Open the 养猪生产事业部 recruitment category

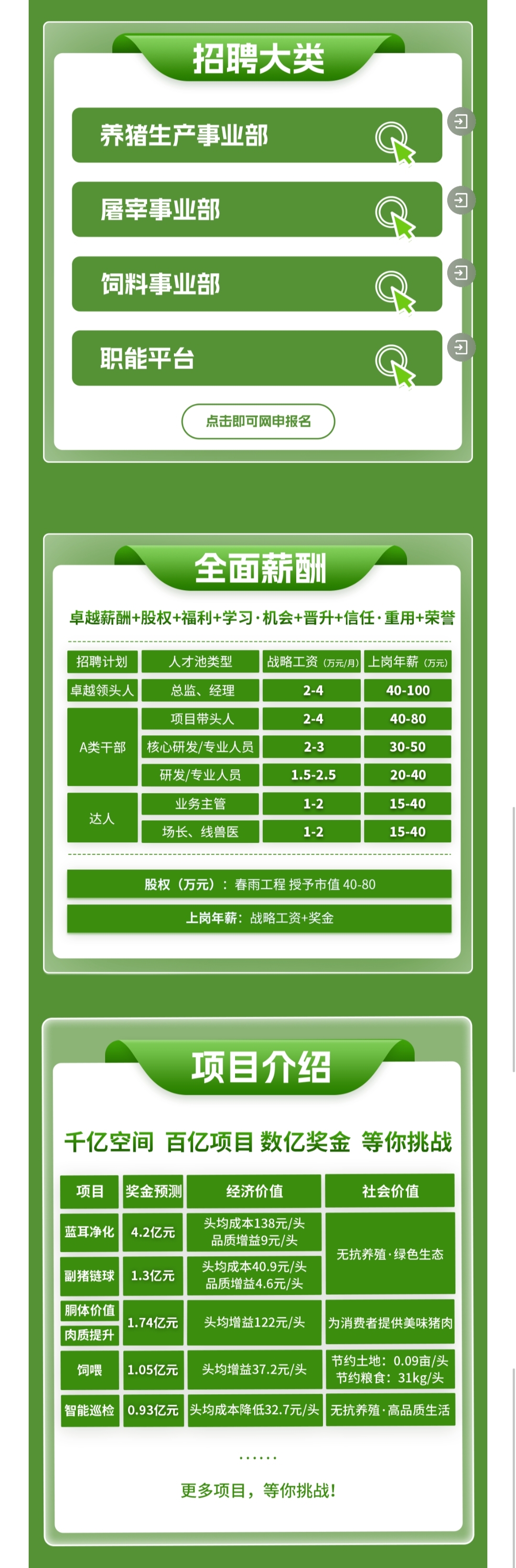pos(257,135)
